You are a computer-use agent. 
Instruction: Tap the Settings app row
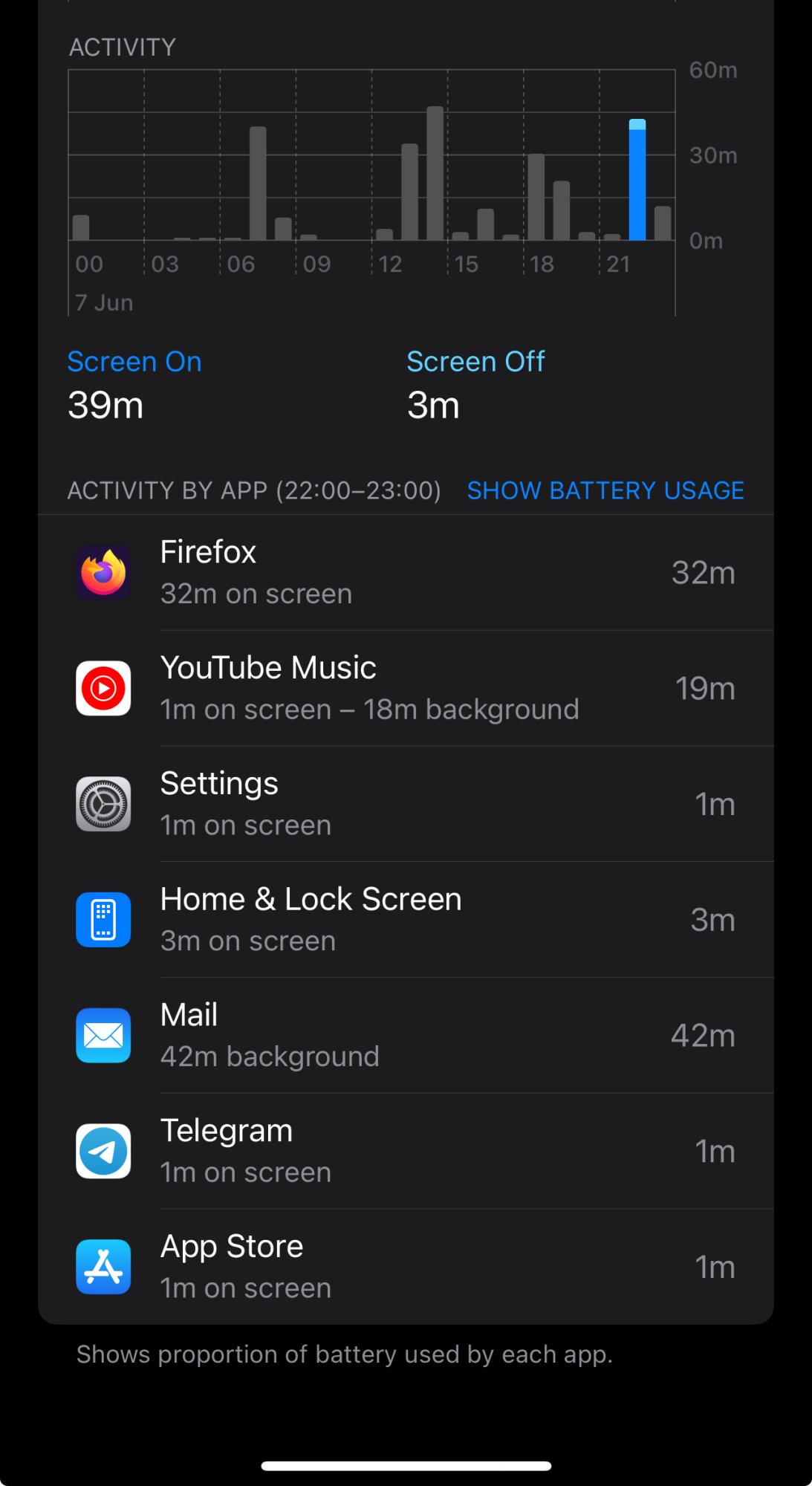coord(406,805)
